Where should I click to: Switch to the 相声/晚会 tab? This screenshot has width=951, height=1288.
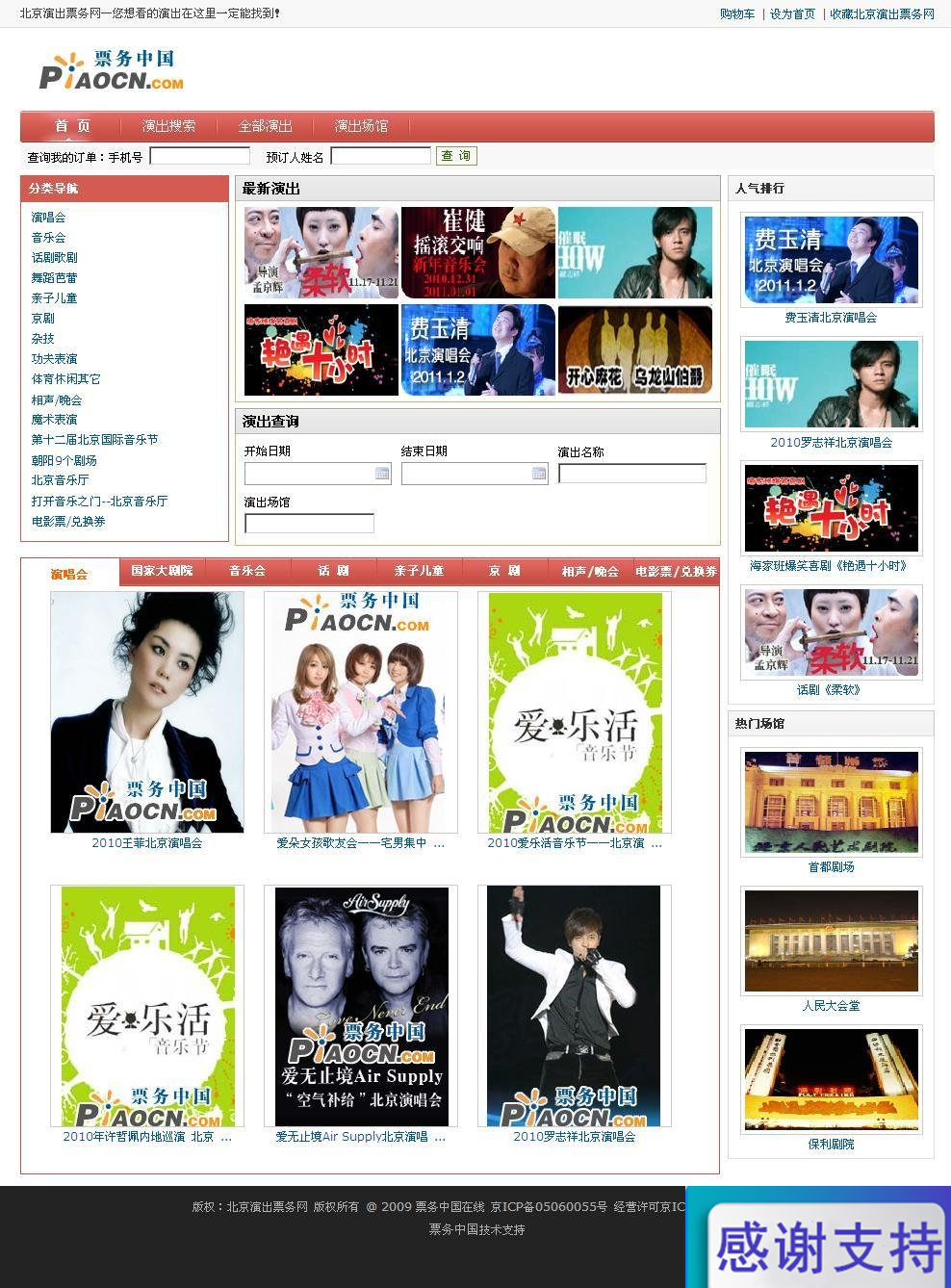(x=590, y=572)
